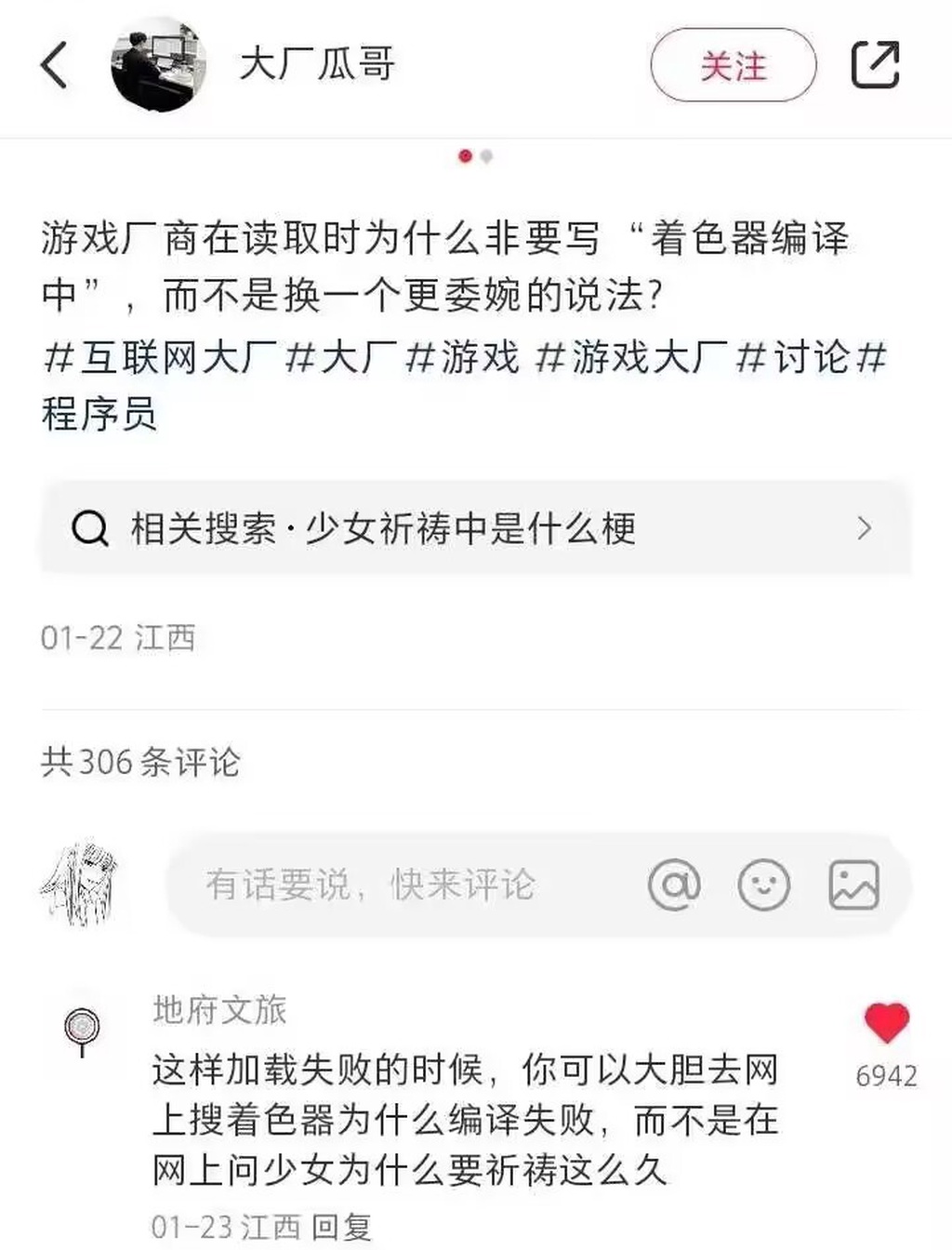Share this post
952x1250 pixels.
tap(875, 65)
